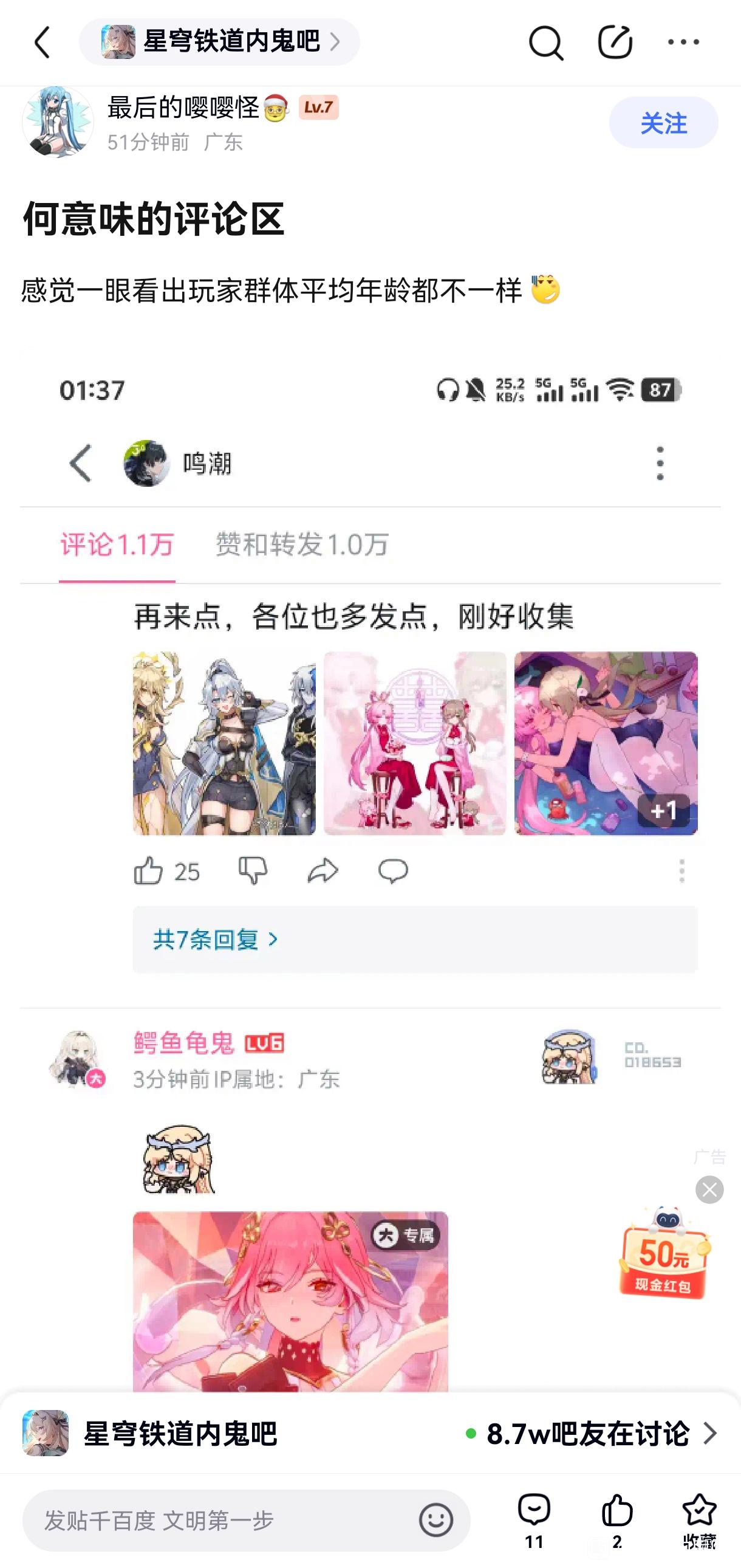View 最后的嘤嘤怪's profile avatar
This screenshot has height=1568, width=741.
pos(58,122)
